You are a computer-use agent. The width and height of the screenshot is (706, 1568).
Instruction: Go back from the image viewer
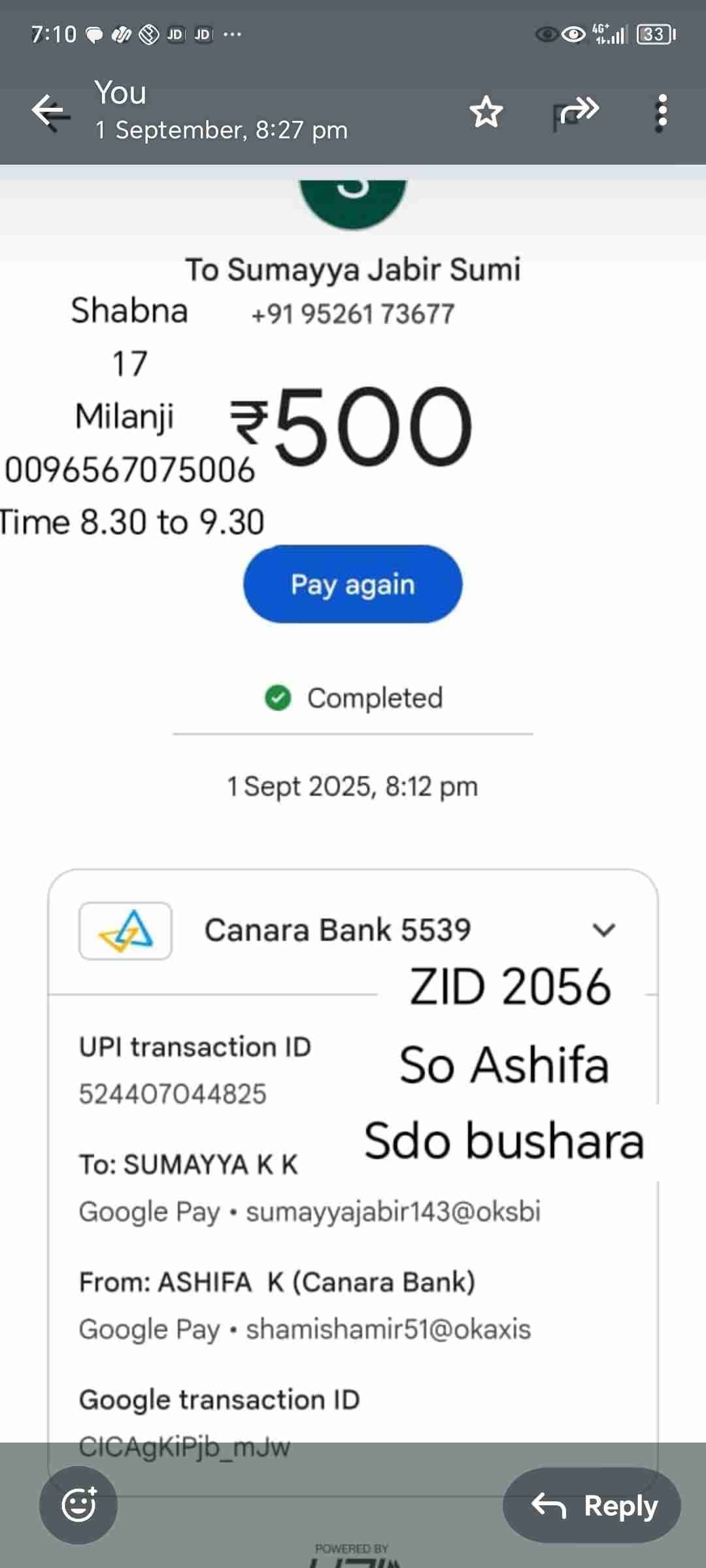[x=51, y=112]
